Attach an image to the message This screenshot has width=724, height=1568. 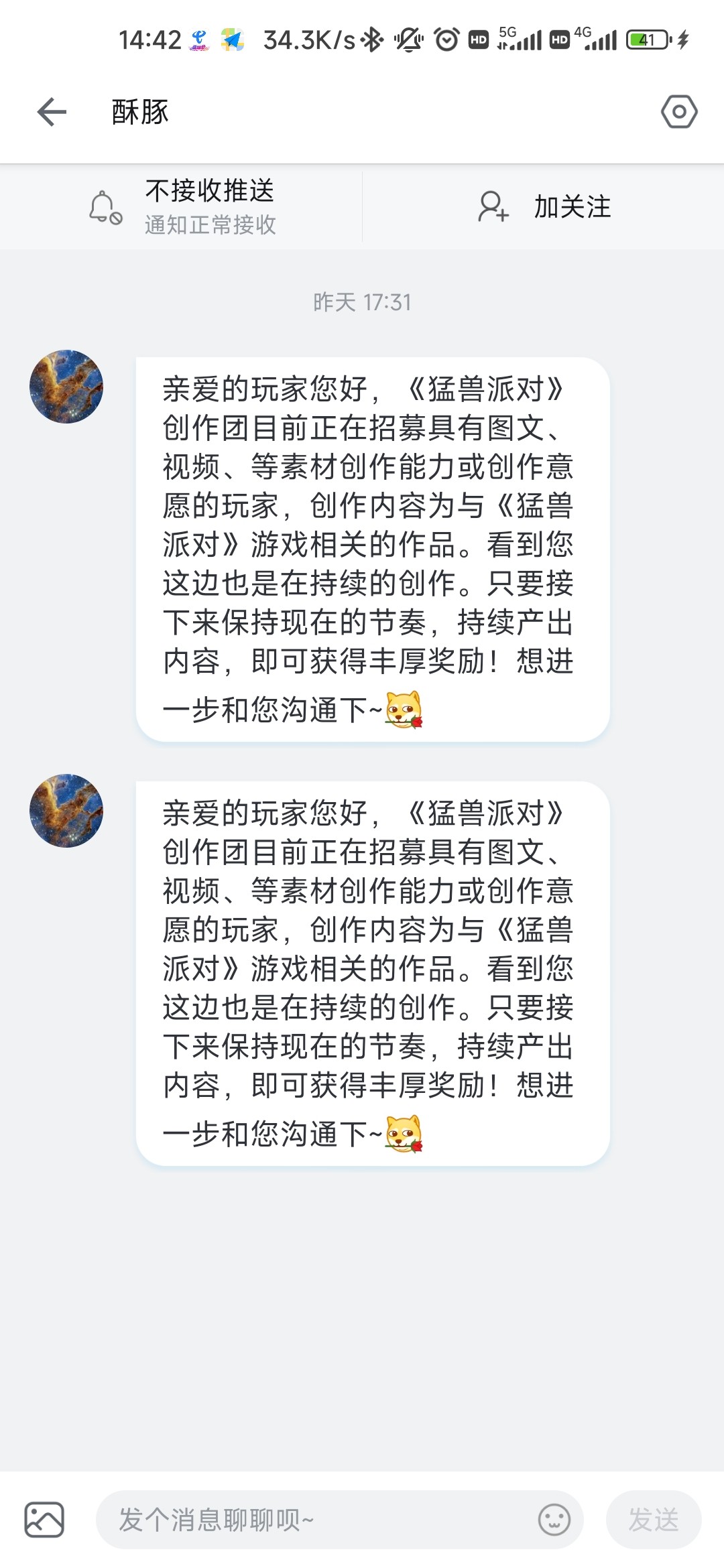pyautogui.click(x=44, y=1519)
